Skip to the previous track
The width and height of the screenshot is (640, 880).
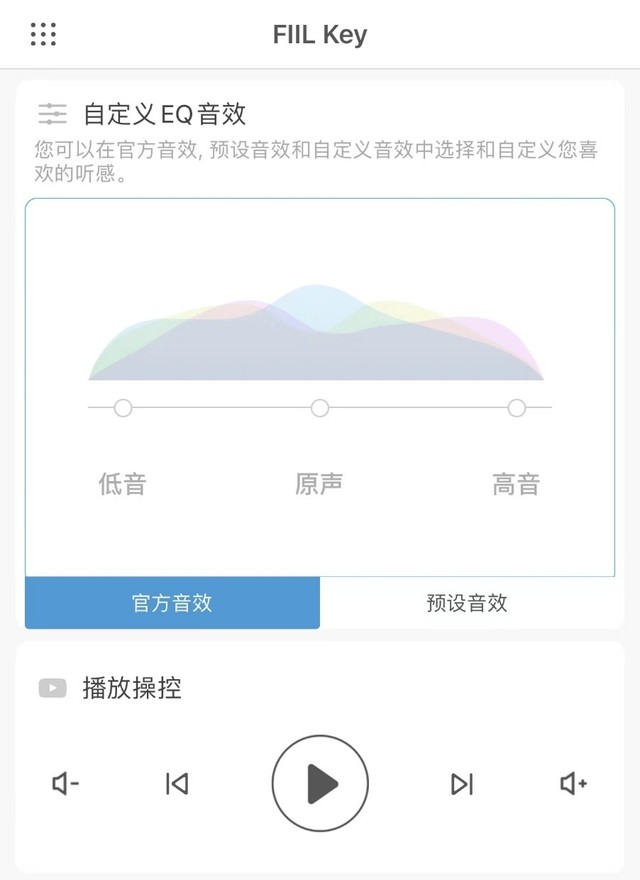pos(177,784)
